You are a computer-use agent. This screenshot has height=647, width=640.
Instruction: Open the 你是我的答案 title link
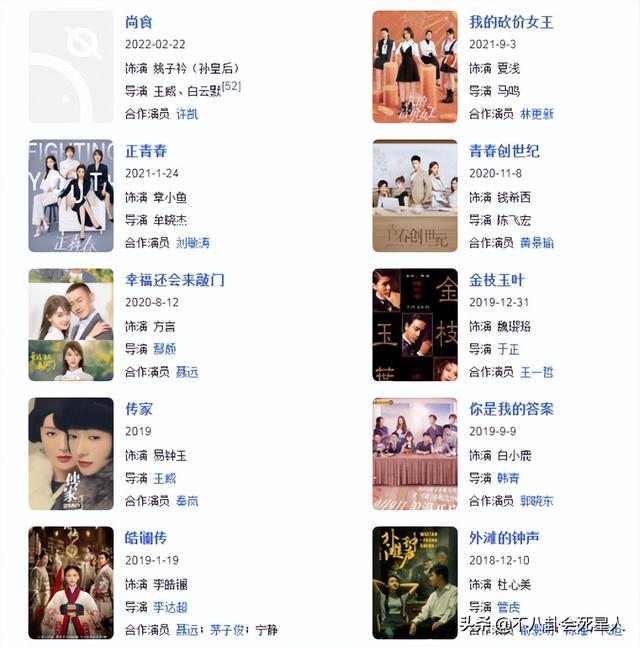click(511, 409)
